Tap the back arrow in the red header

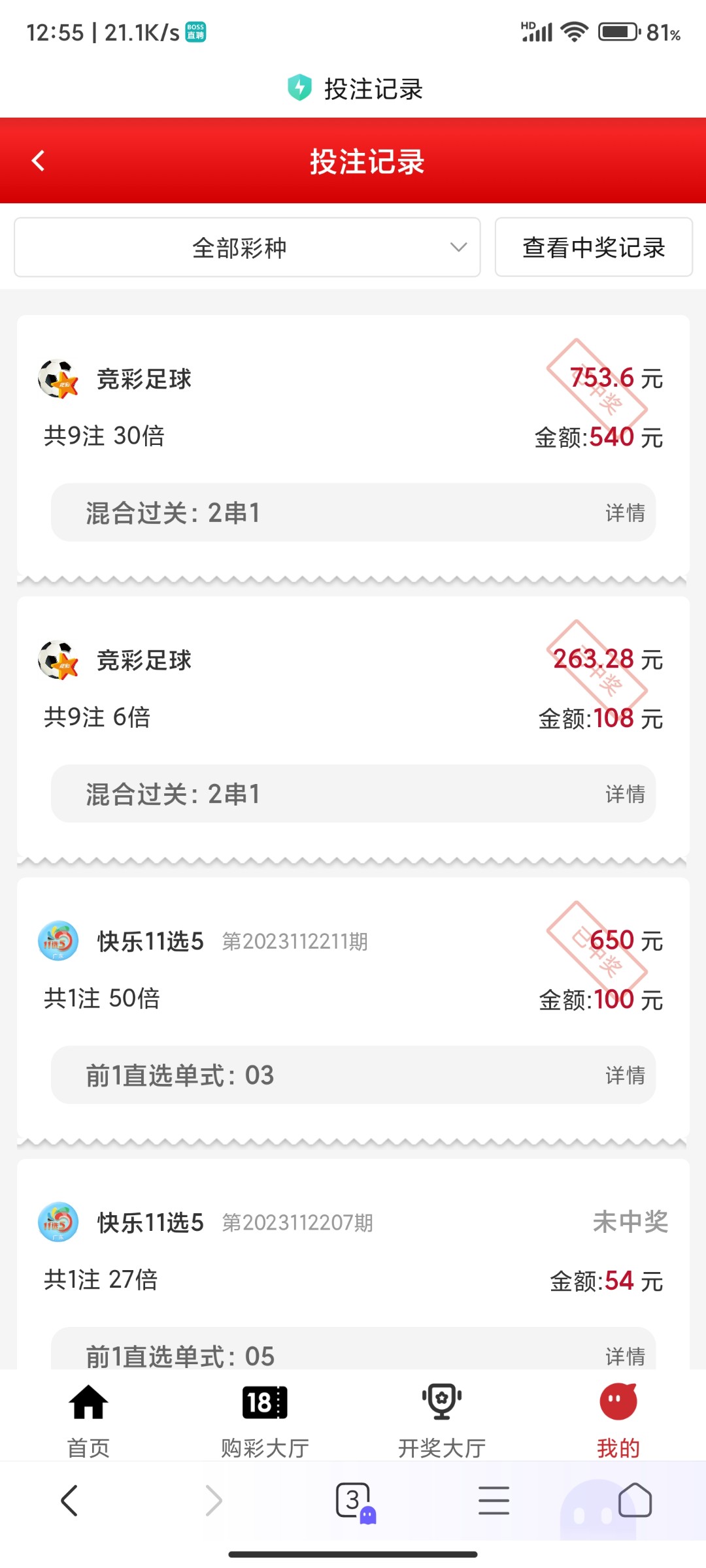[x=37, y=160]
